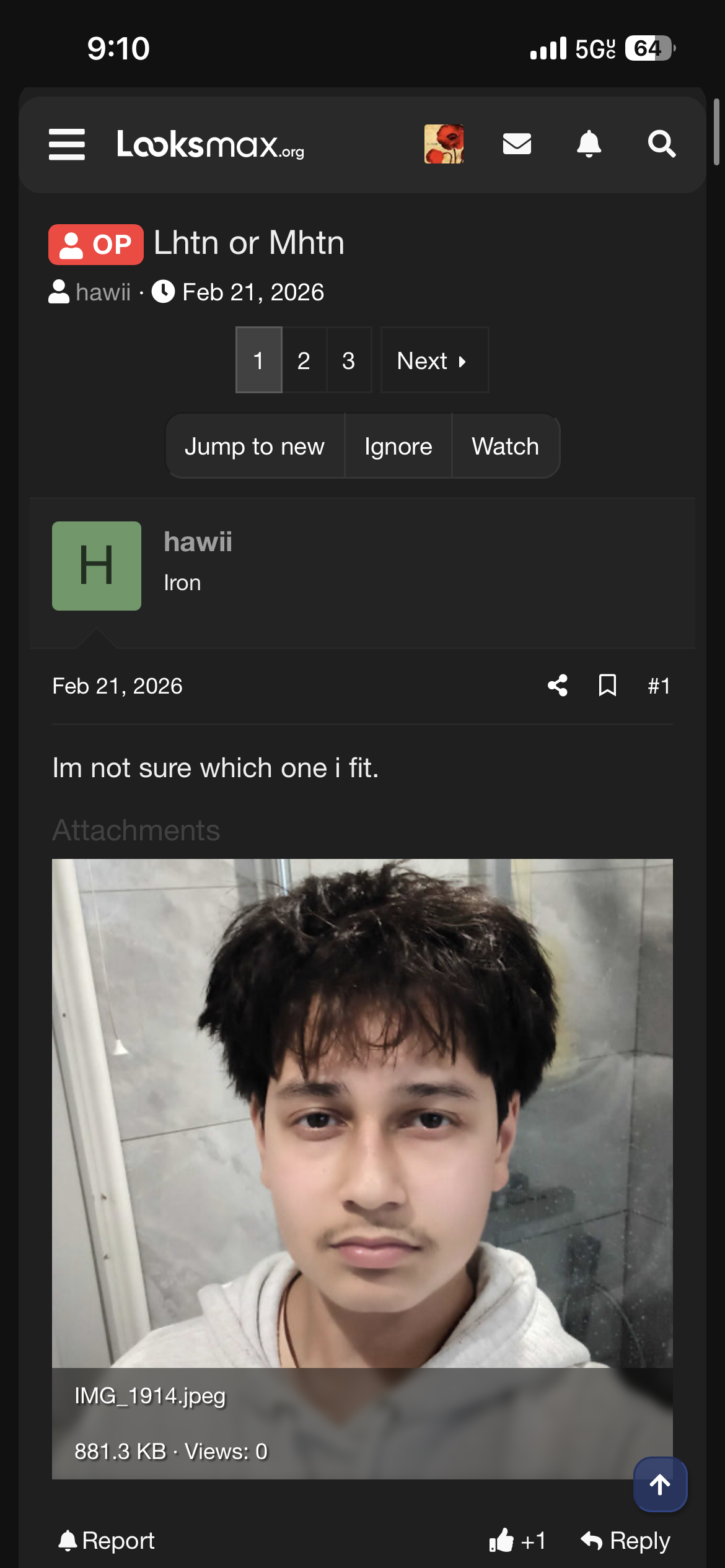Viewport: 725px width, 1568px height.
Task: Watch this thread
Action: click(506, 446)
